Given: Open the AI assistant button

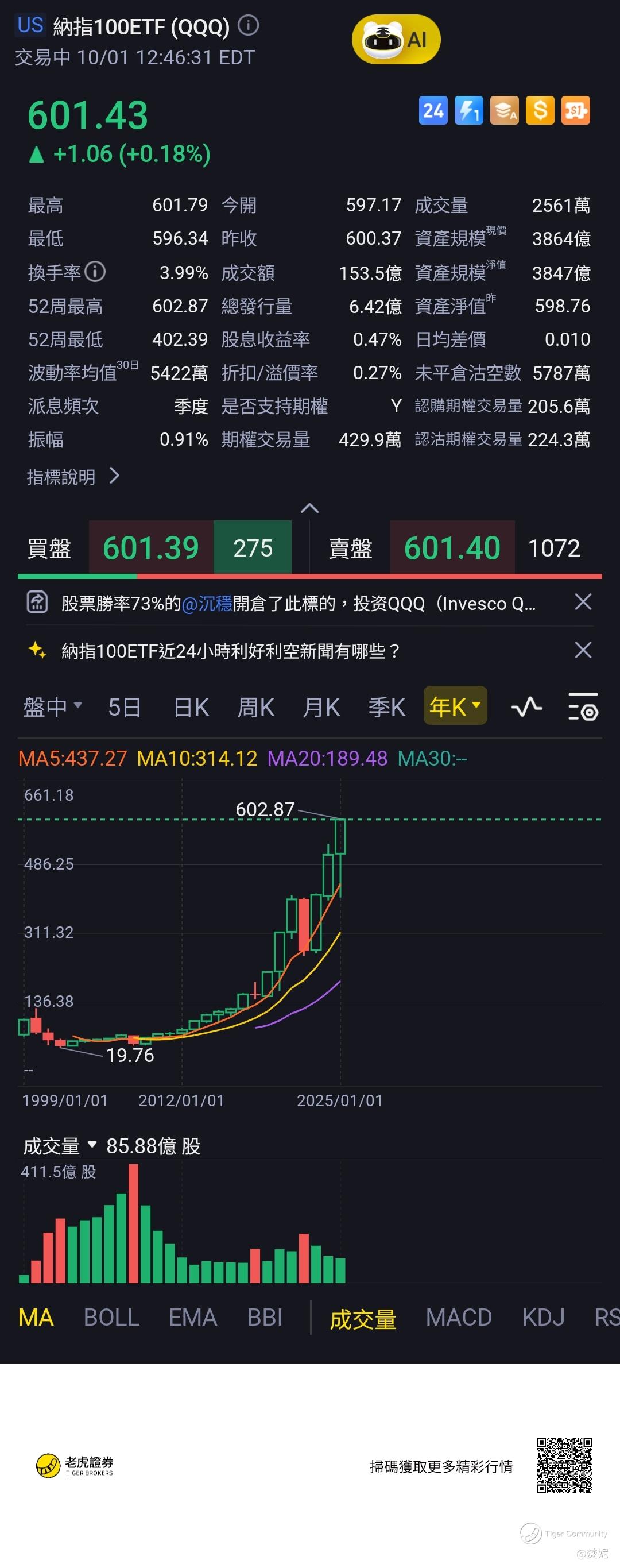Looking at the screenshot, I should click(396, 40).
